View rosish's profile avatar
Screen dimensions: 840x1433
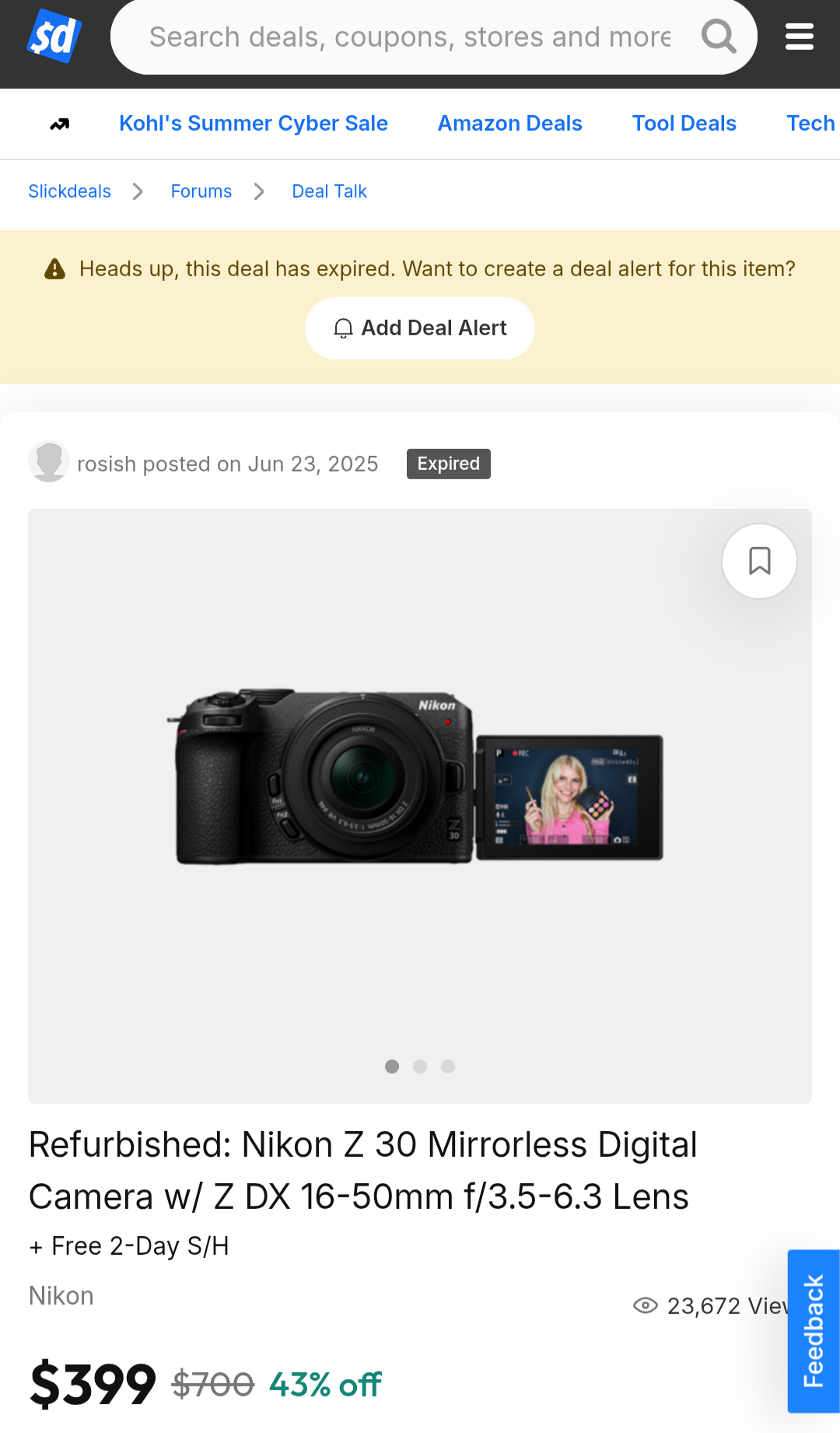click(49, 462)
